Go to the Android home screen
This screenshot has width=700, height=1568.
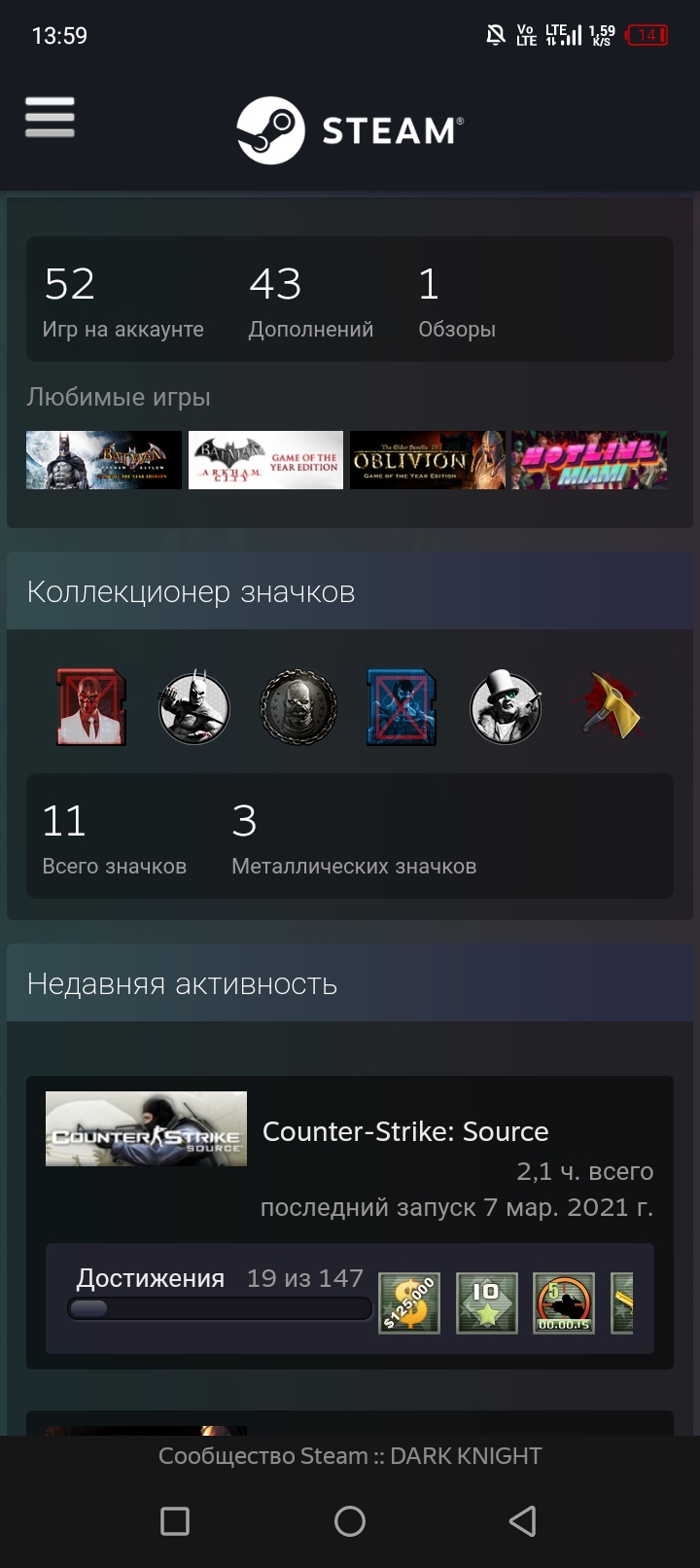350,1521
